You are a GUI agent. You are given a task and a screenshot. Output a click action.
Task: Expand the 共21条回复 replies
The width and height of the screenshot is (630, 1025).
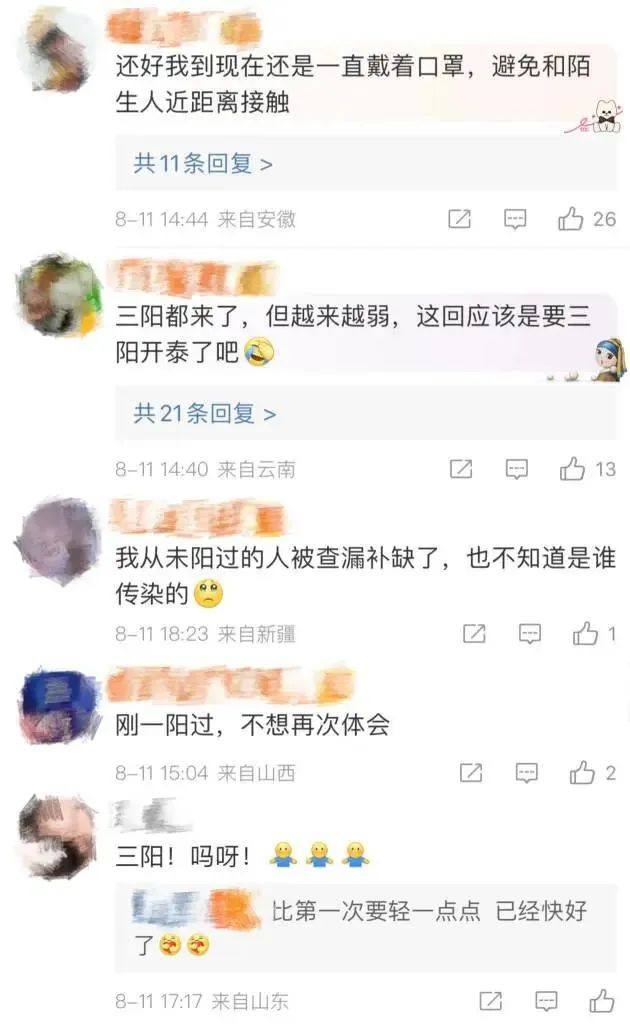click(x=205, y=413)
